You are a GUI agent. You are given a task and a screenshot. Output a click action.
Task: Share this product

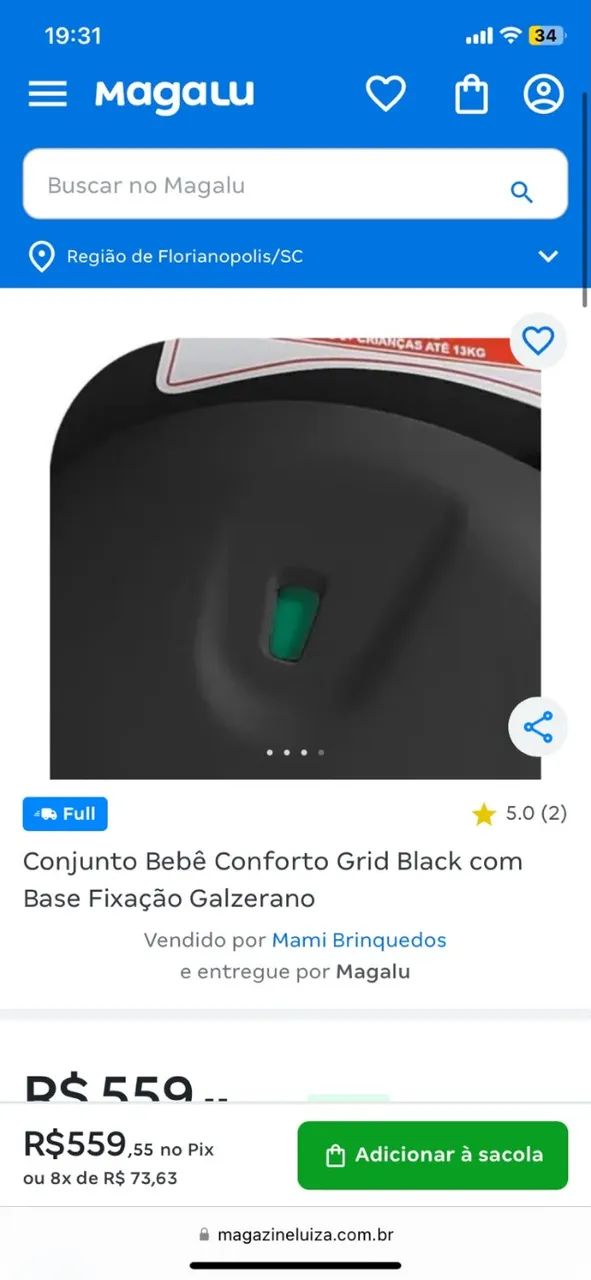click(x=538, y=727)
